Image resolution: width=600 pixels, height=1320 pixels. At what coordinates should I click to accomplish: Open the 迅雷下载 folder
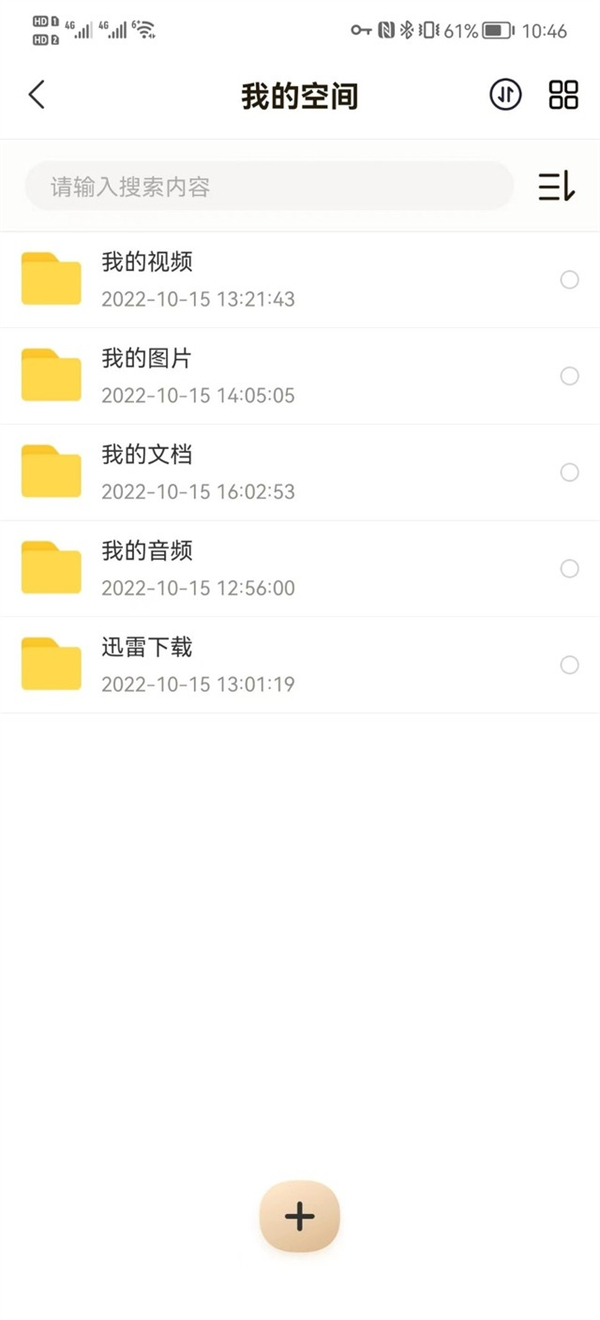pos(200,665)
